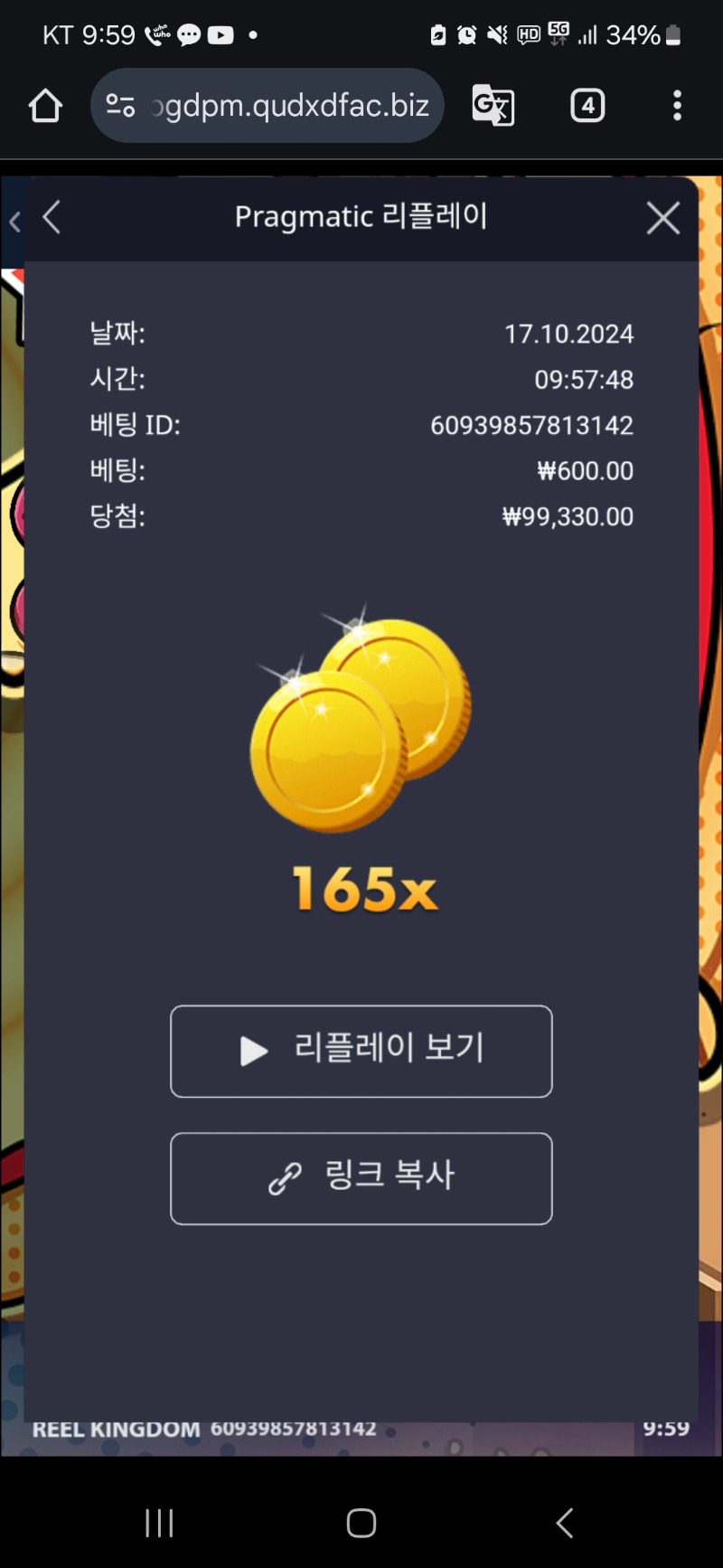
Task: Open the browser home page
Action: tap(45, 106)
